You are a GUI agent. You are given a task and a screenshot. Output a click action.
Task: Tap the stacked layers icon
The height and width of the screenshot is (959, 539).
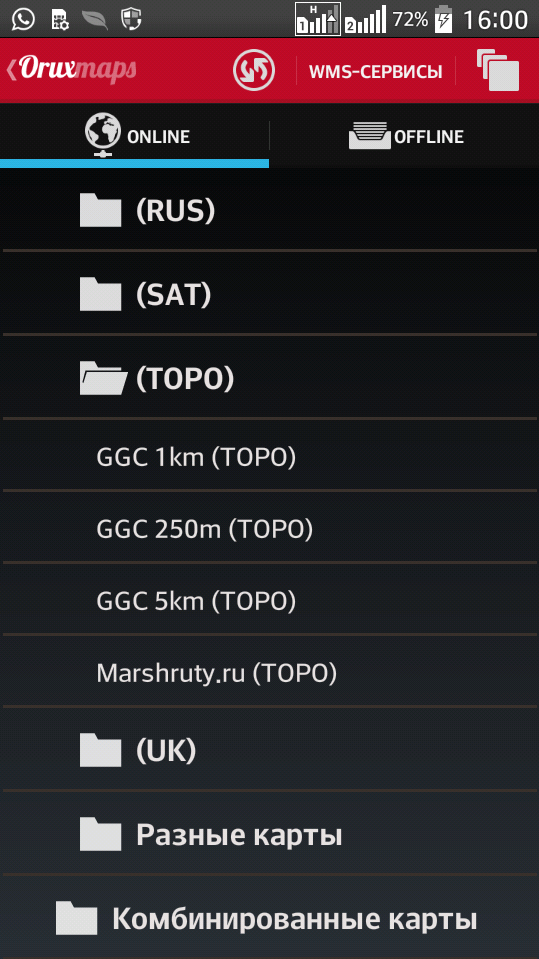tap(497, 70)
